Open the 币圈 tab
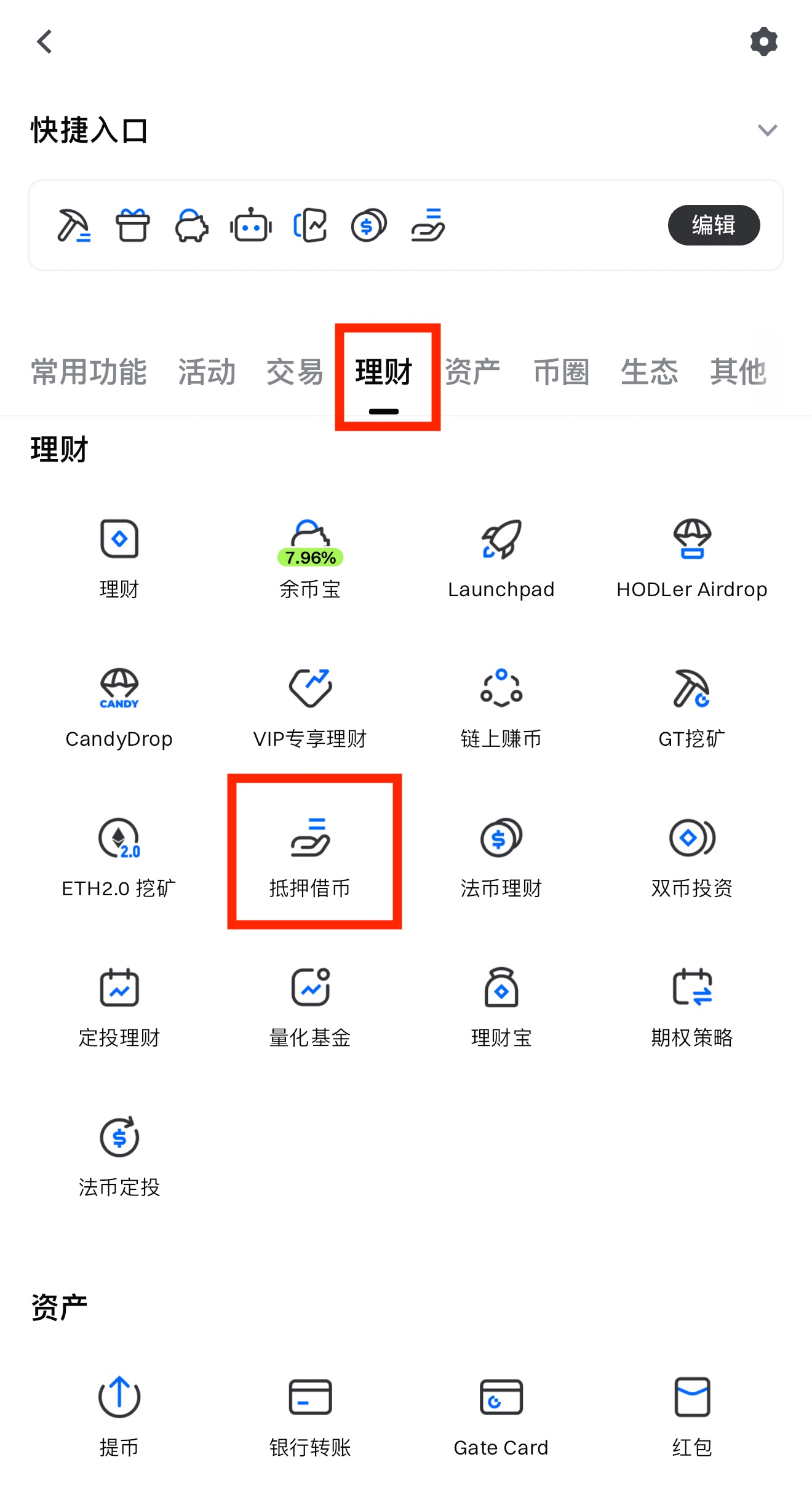The image size is (812, 1497). pos(561,372)
